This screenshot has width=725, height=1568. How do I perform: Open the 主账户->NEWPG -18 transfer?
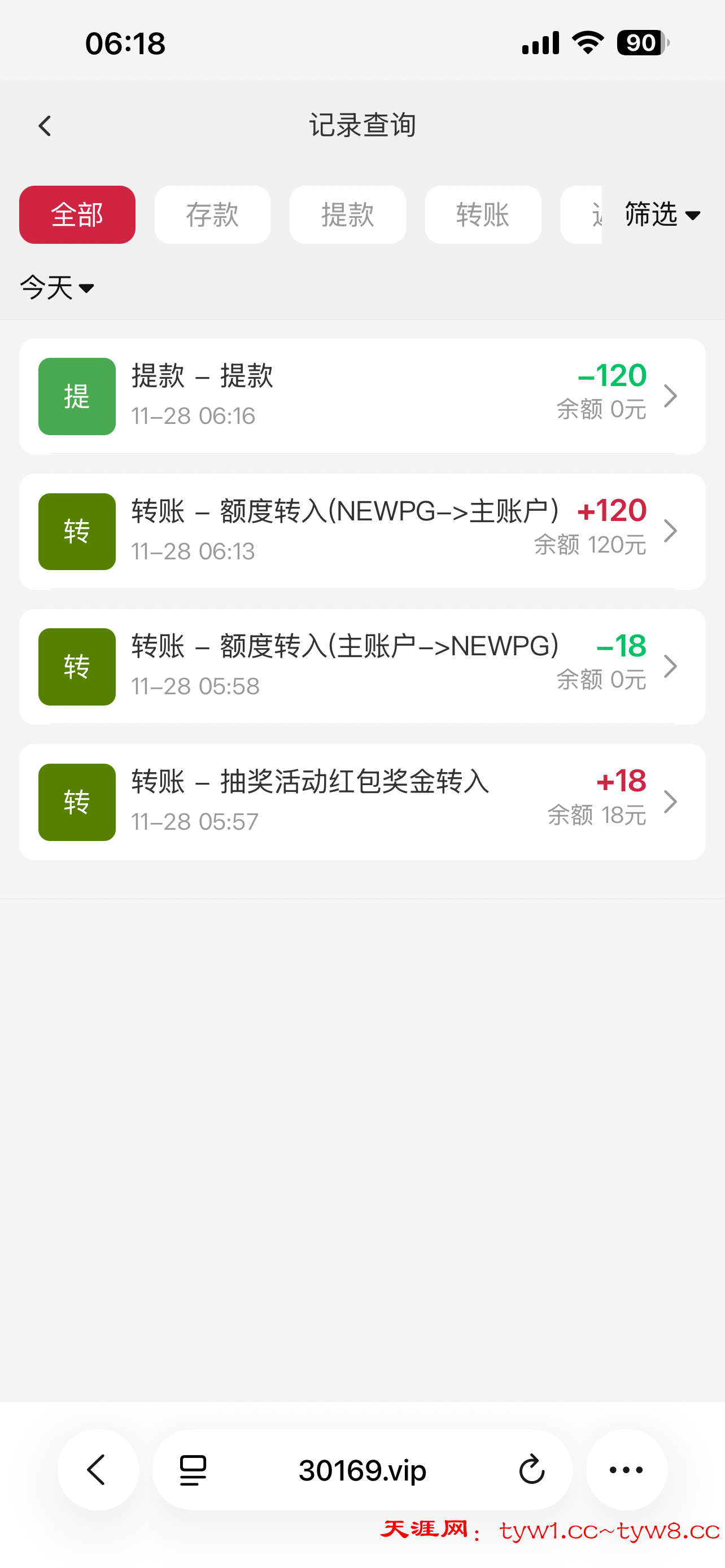pyautogui.click(x=362, y=667)
